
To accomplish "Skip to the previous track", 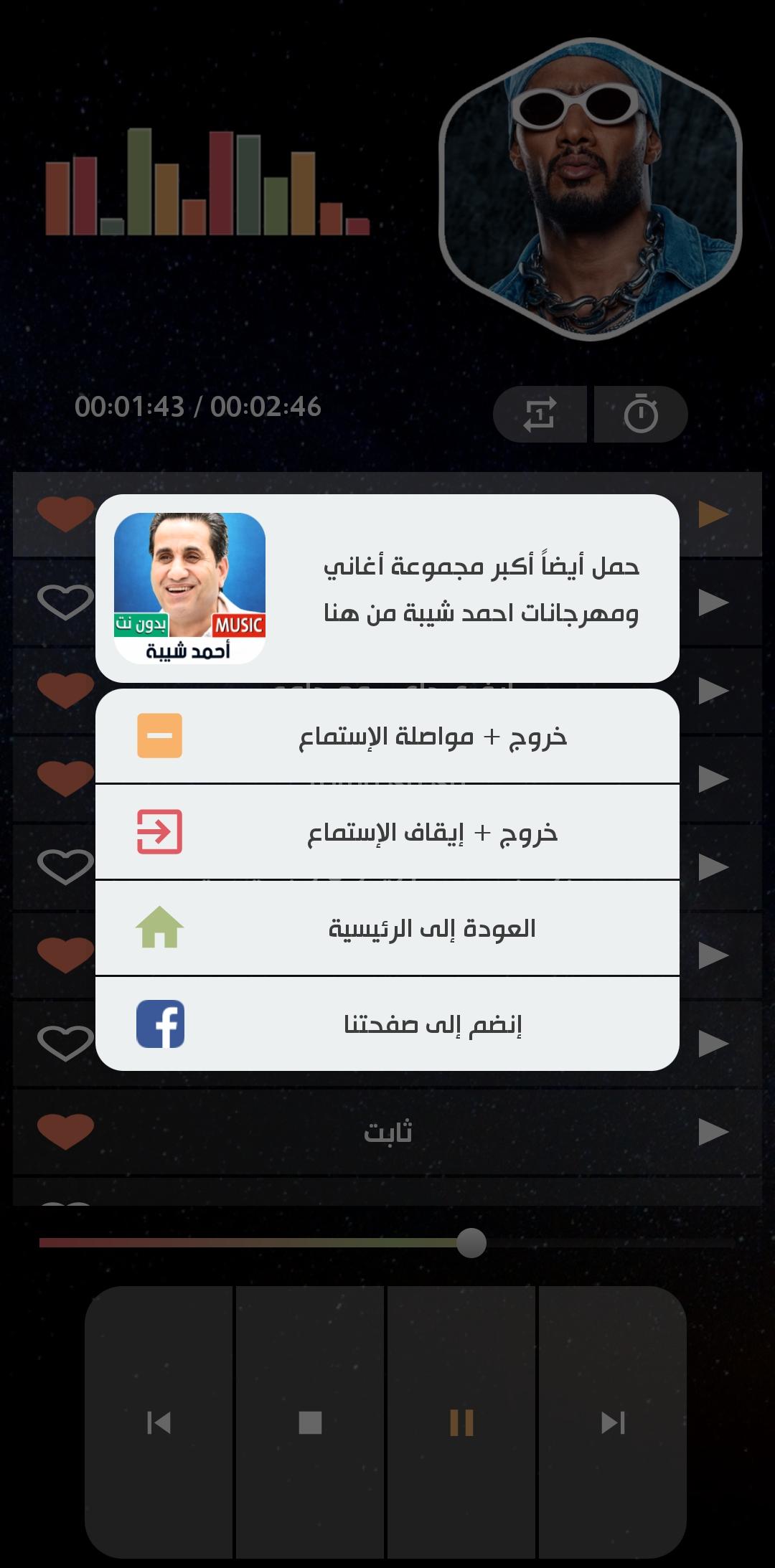I will pos(159,1422).
